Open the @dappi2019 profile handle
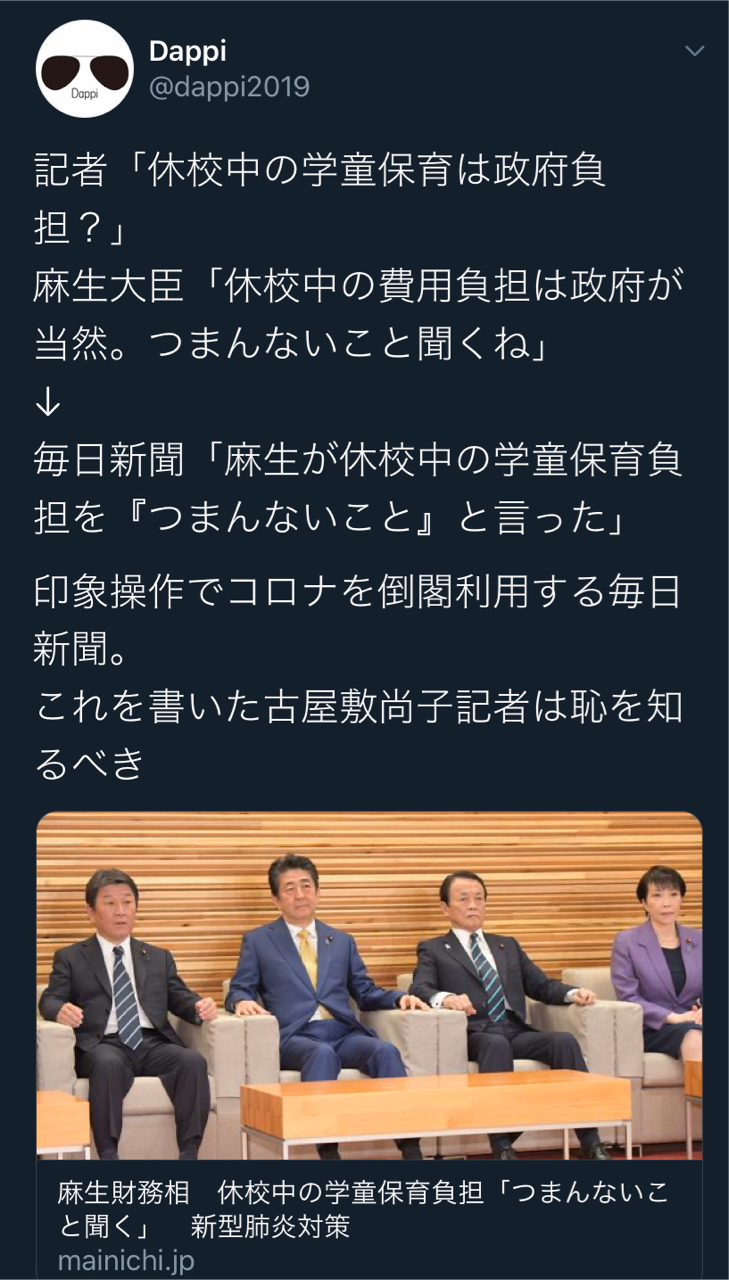The image size is (729, 1280). [x=229, y=88]
